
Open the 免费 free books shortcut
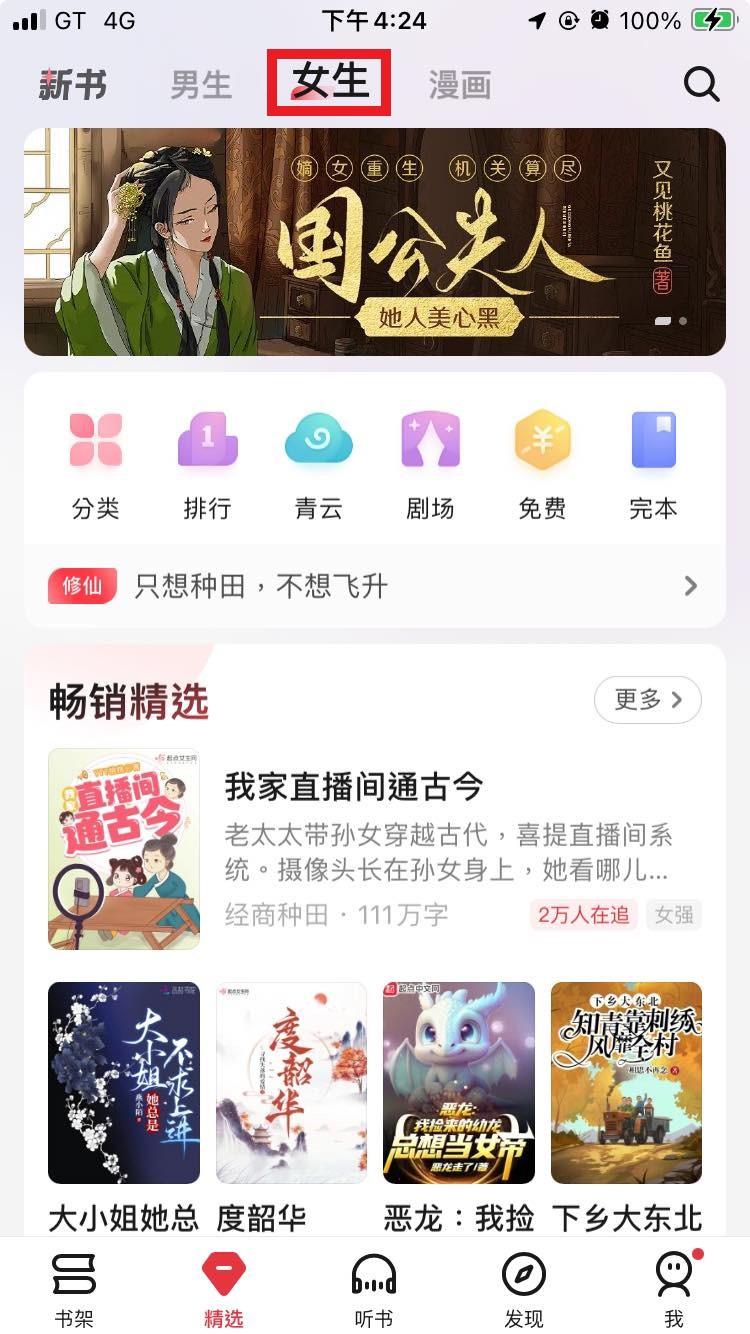tap(542, 466)
